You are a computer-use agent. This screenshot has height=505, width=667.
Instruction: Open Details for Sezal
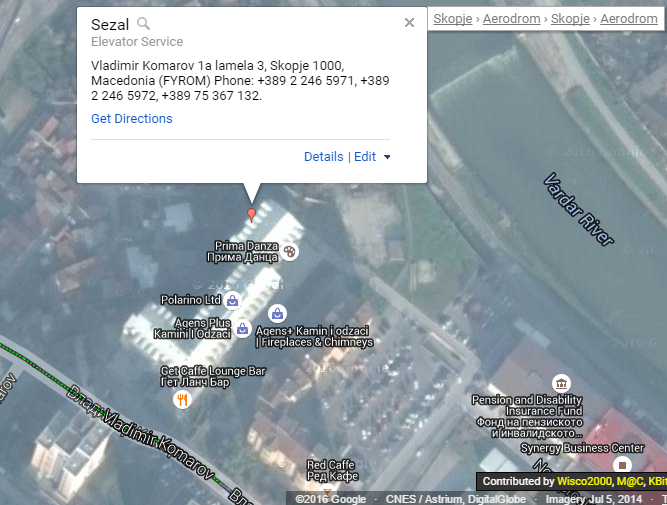pyautogui.click(x=323, y=157)
